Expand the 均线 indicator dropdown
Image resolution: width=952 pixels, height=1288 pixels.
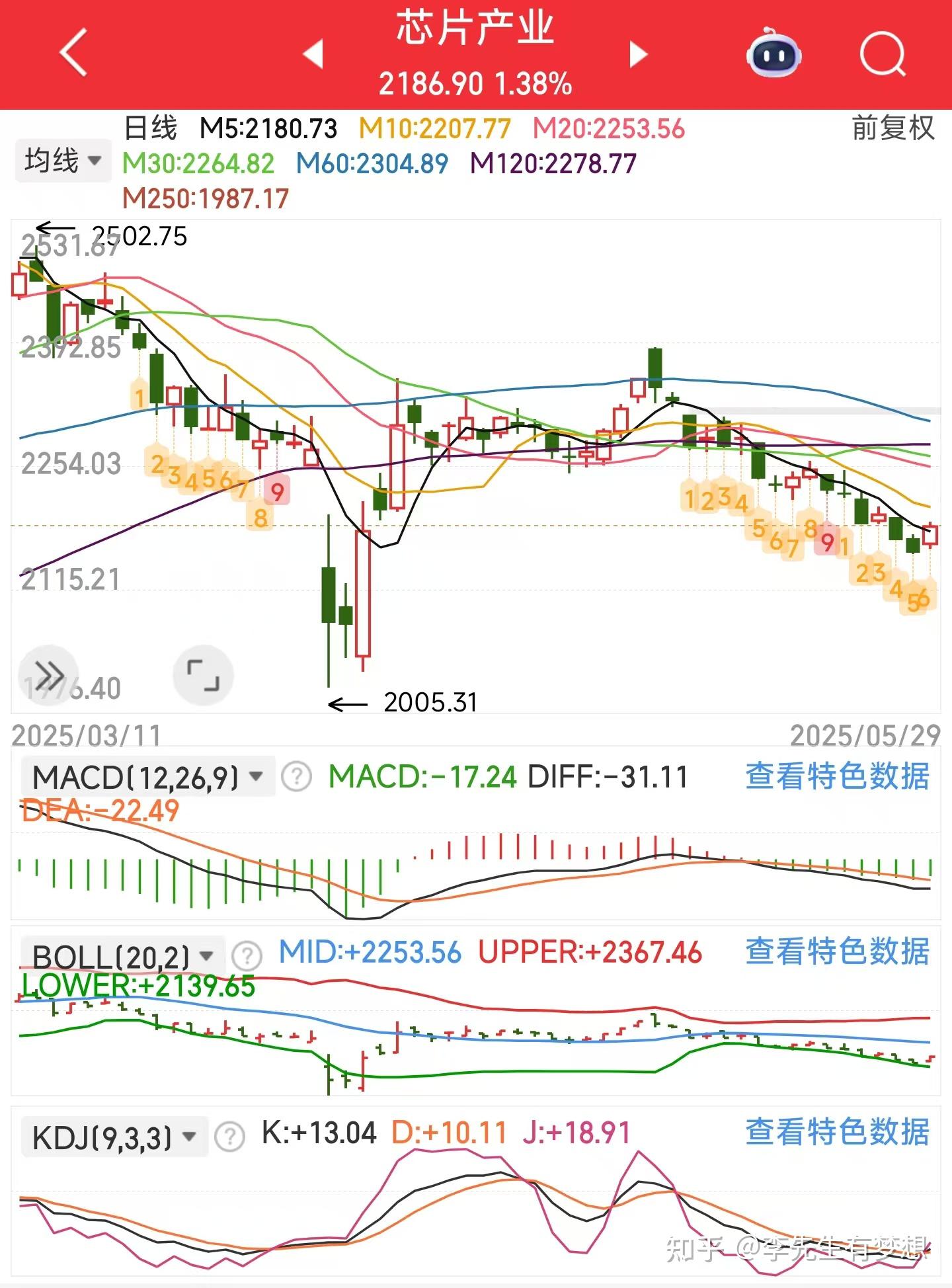pyautogui.click(x=63, y=161)
